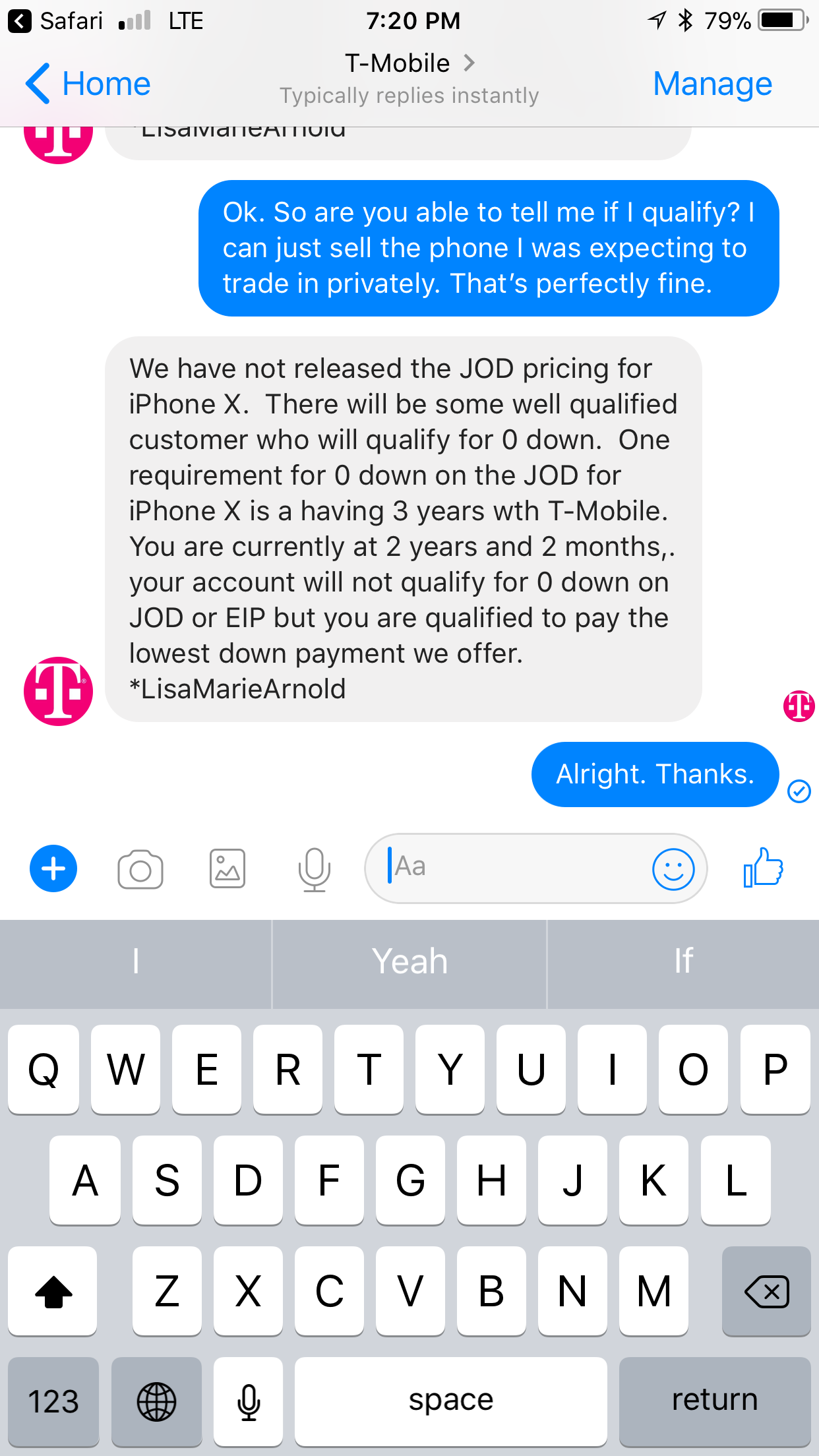Switch keyboard to 123 numbers layout
The height and width of the screenshot is (1456, 819).
pos(53,1401)
